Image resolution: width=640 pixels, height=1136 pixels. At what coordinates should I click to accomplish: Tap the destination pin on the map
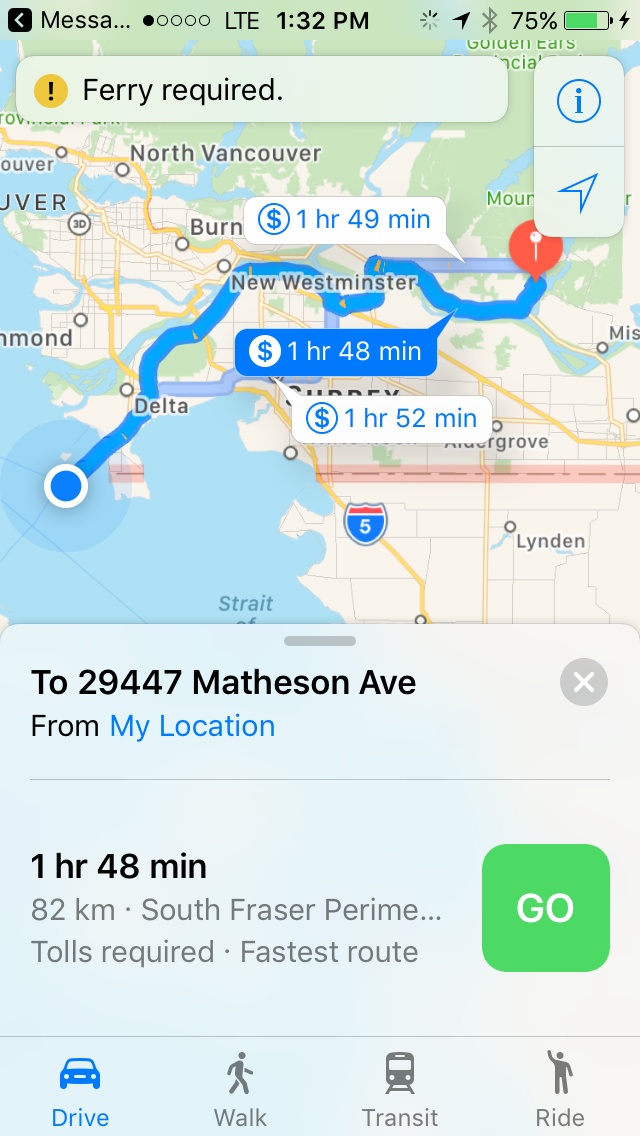(x=536, y=251)
